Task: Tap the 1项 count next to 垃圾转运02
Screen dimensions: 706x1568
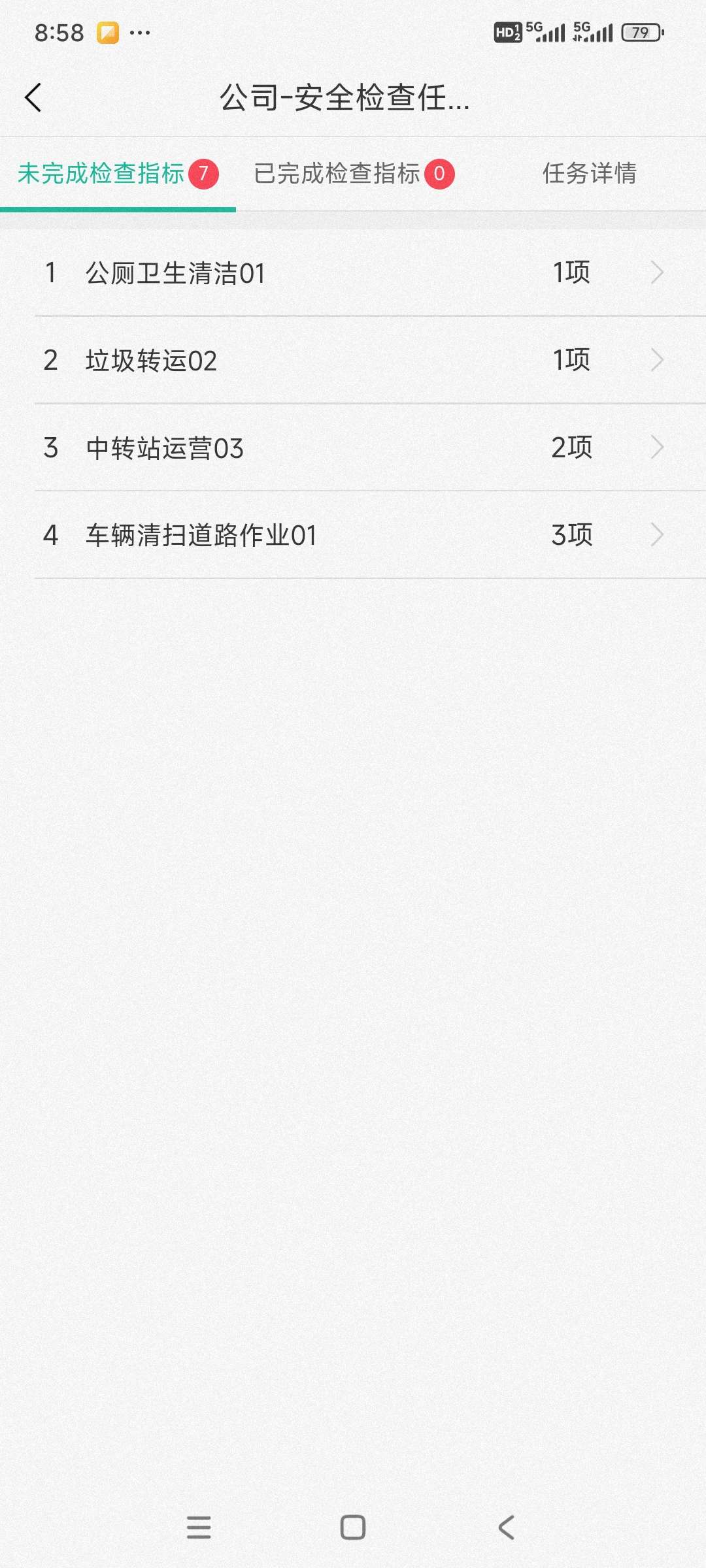Action: (571, 360)
